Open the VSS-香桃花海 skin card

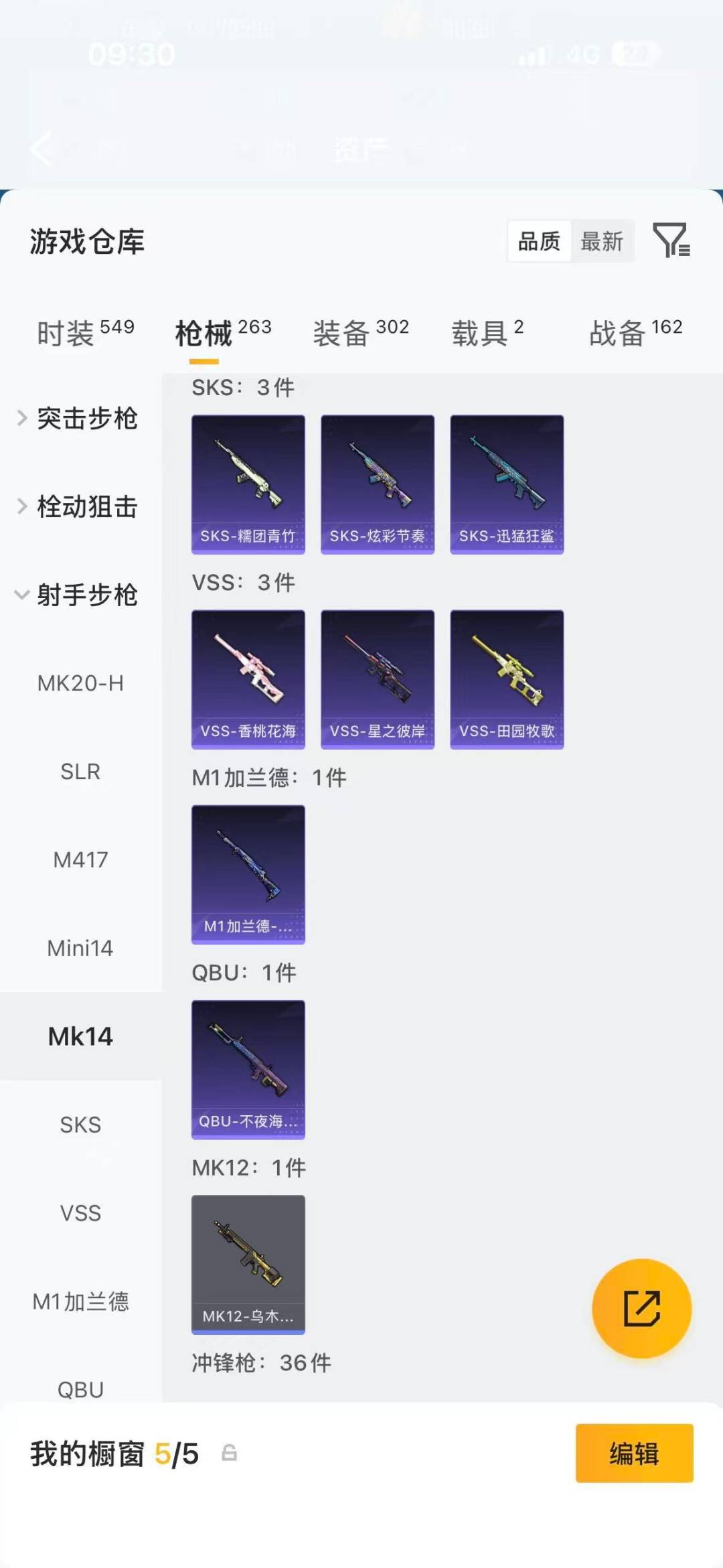pos(248,679)
